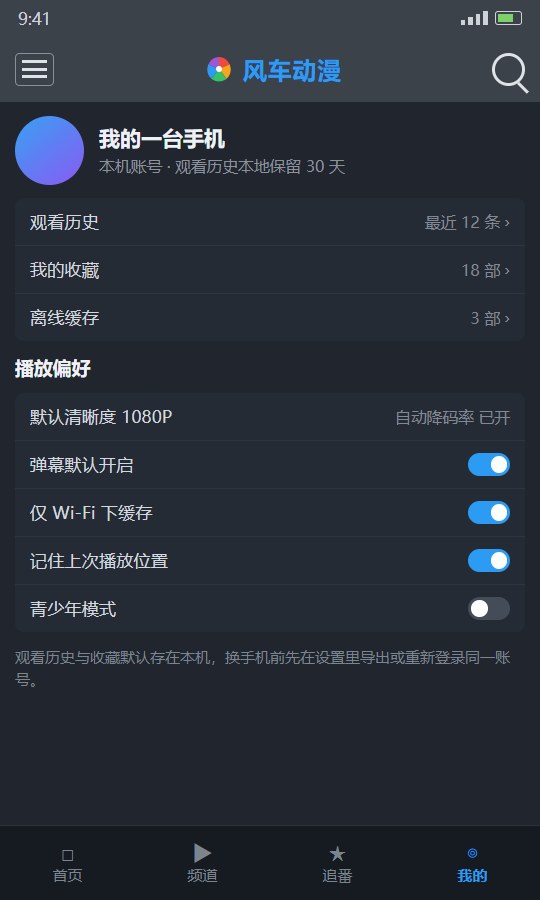Image resolution: width=540 pixels, height=900 pixels.
Task: Switch to the 频道 tab
Action: [x=202, y=865]
